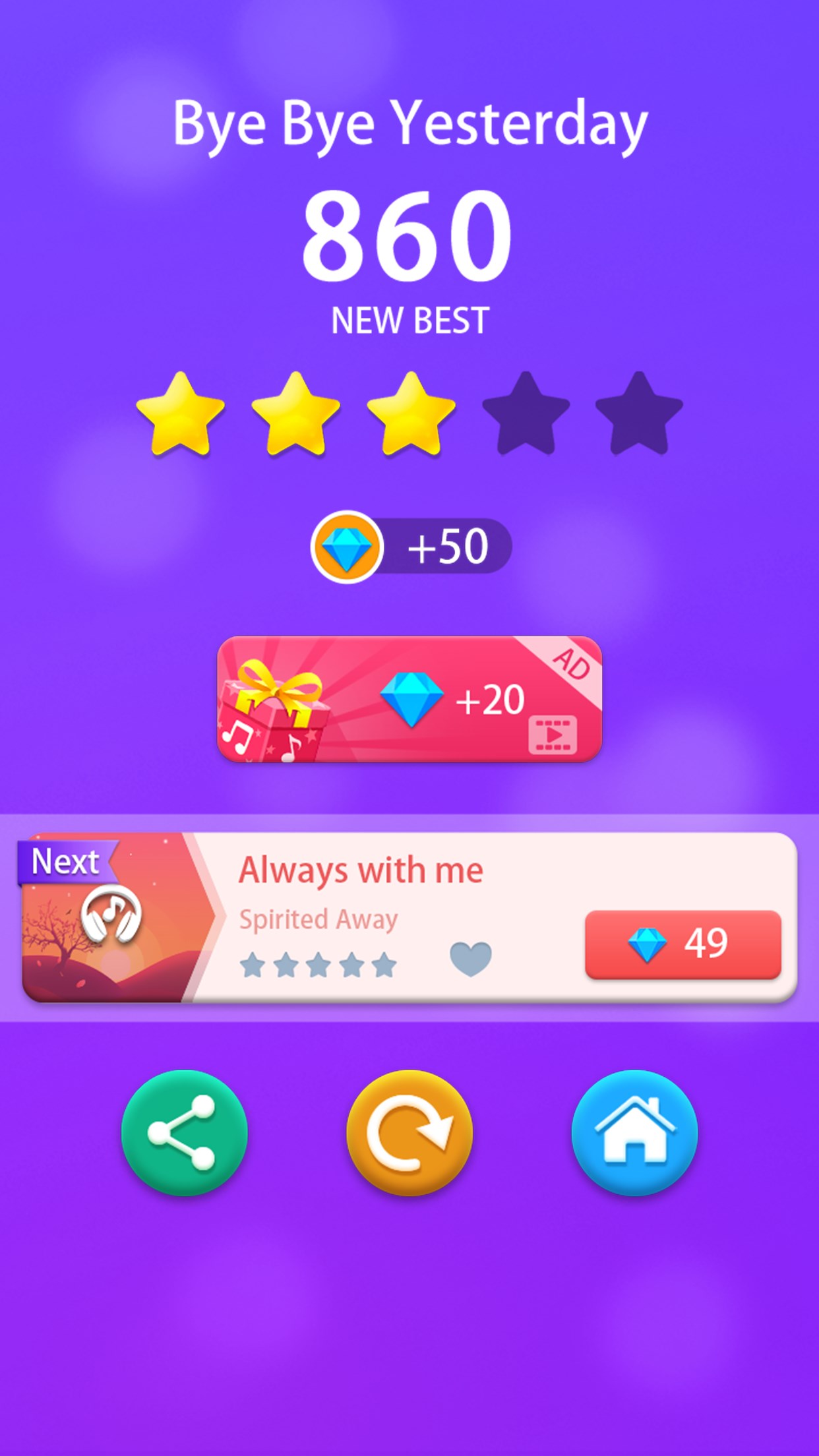Return to the home screen
Screen dimensions: 819x1456
point(634,1132)
